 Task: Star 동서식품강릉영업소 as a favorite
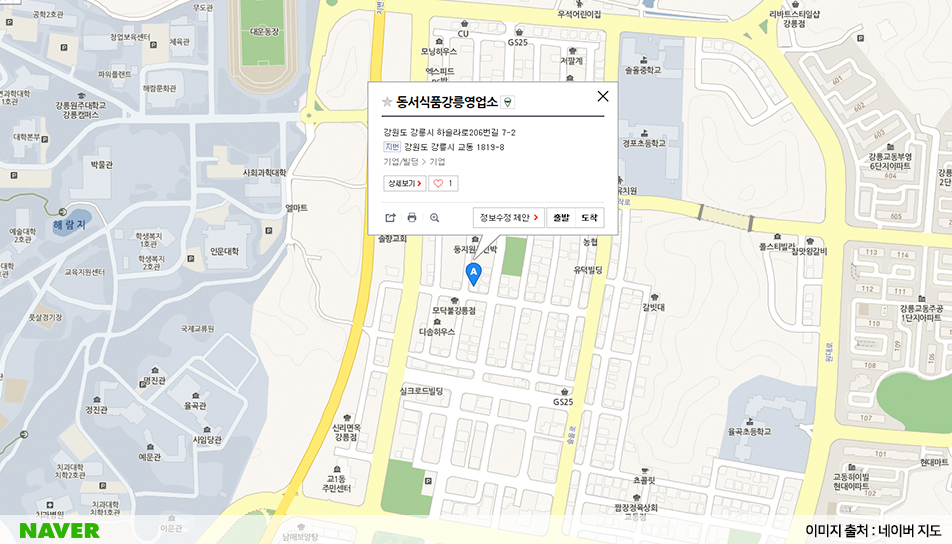pyautogui.click(x=387, y=102)
